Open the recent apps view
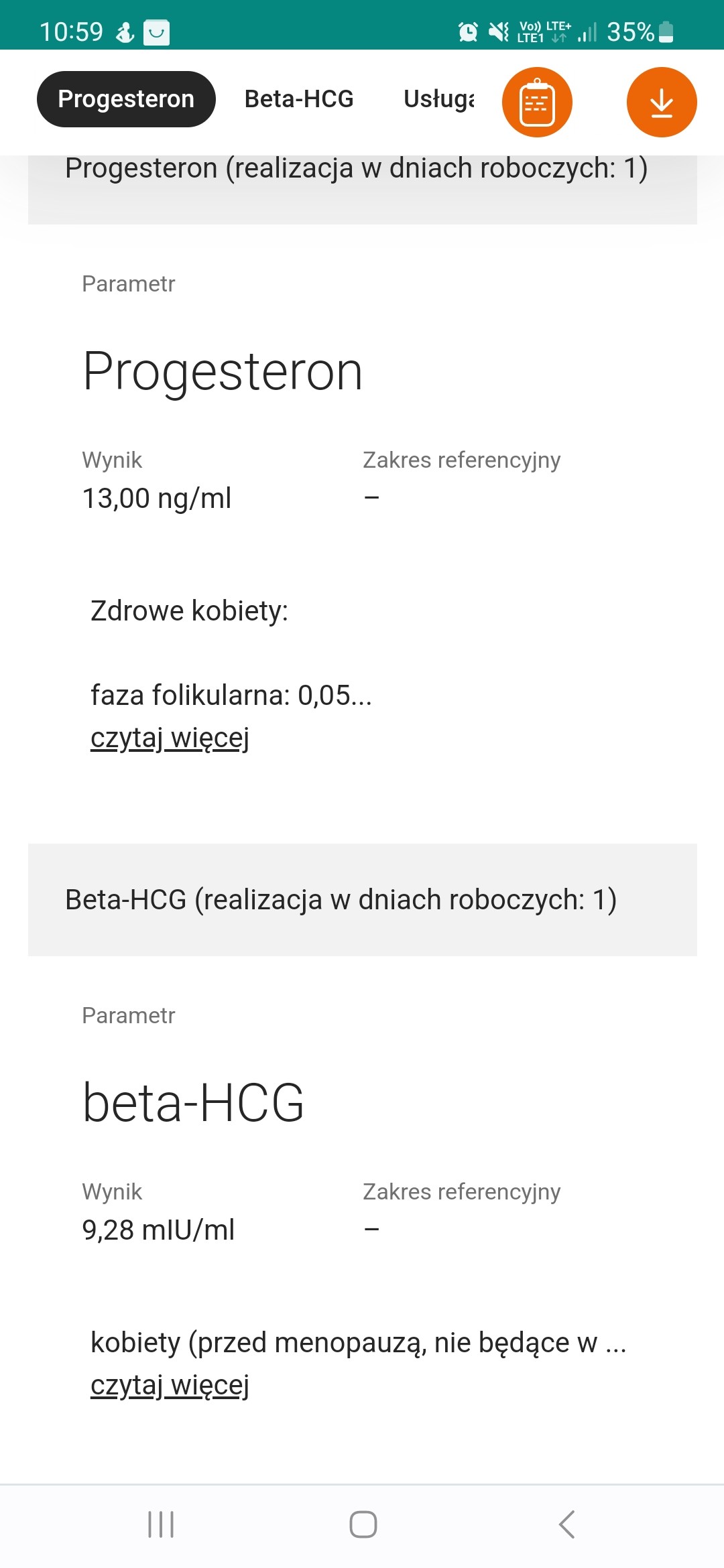 [x=161, y=1524]
